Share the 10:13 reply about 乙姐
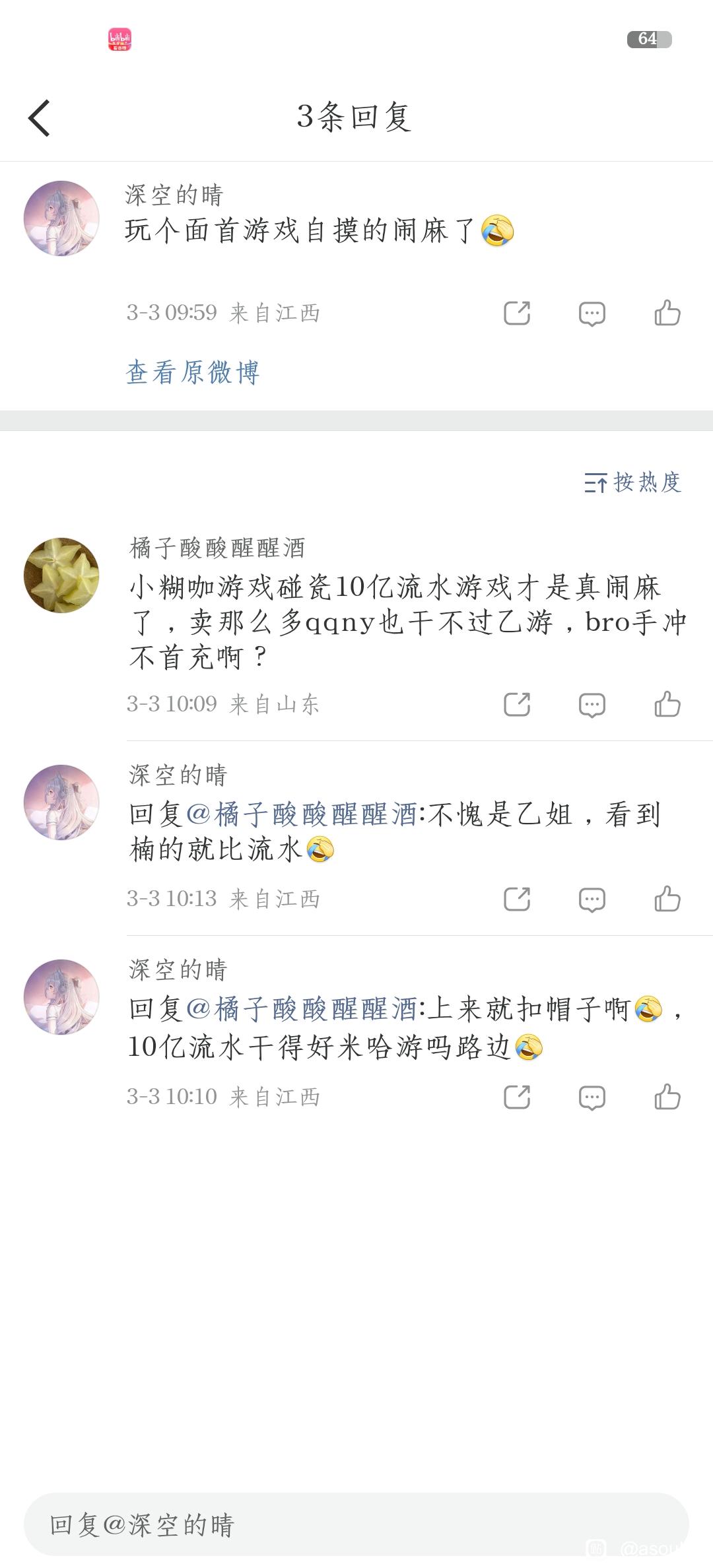 pos(517,899)
